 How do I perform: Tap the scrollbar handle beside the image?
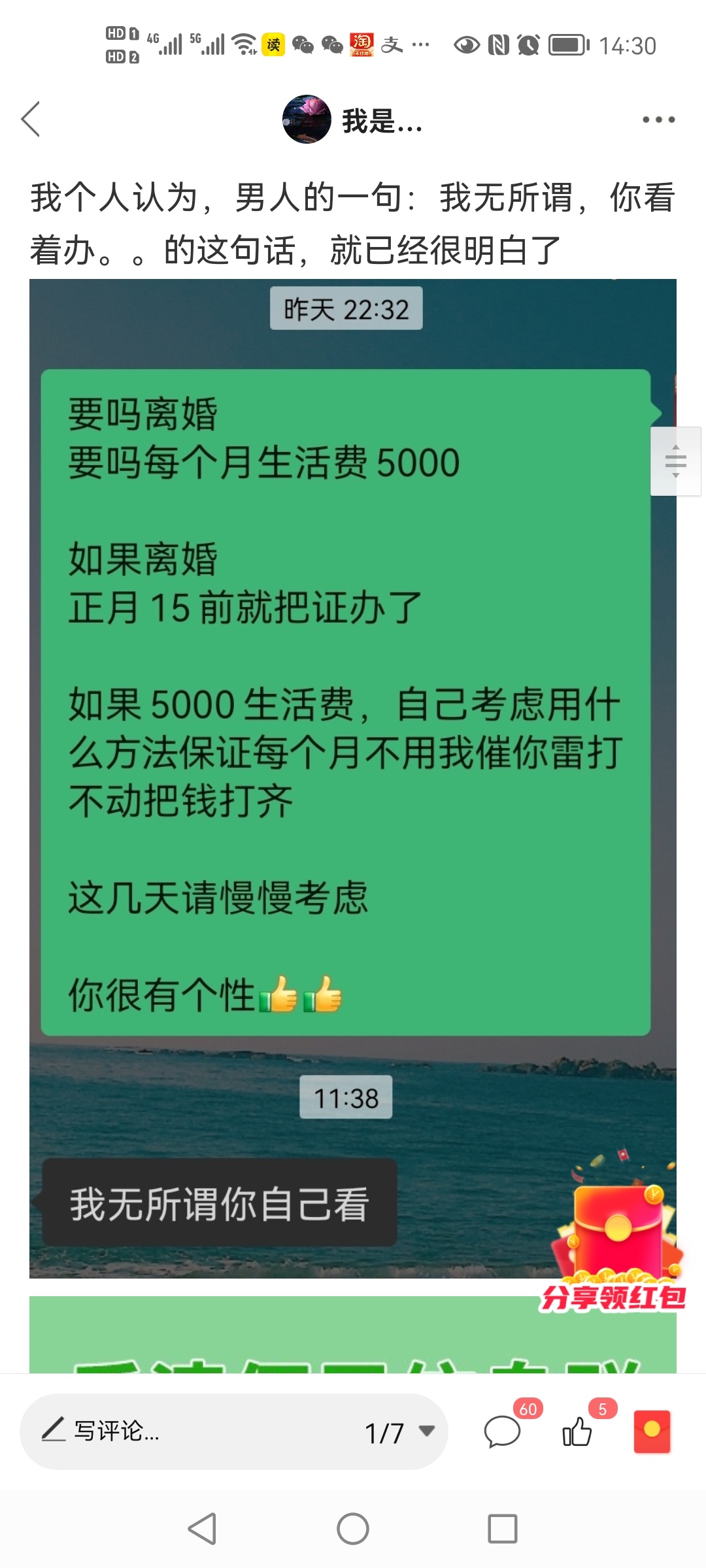point(675,461)
